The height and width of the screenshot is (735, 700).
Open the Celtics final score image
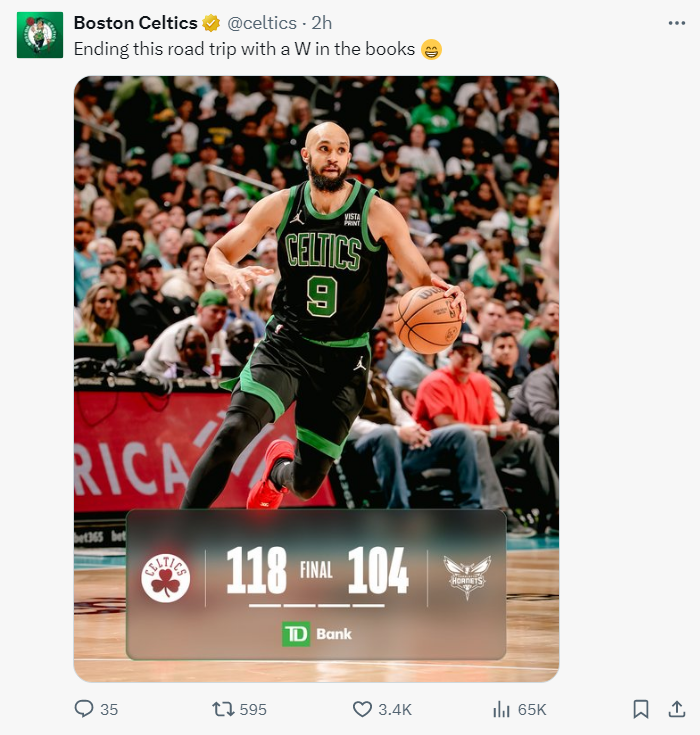tap(316, 378)
